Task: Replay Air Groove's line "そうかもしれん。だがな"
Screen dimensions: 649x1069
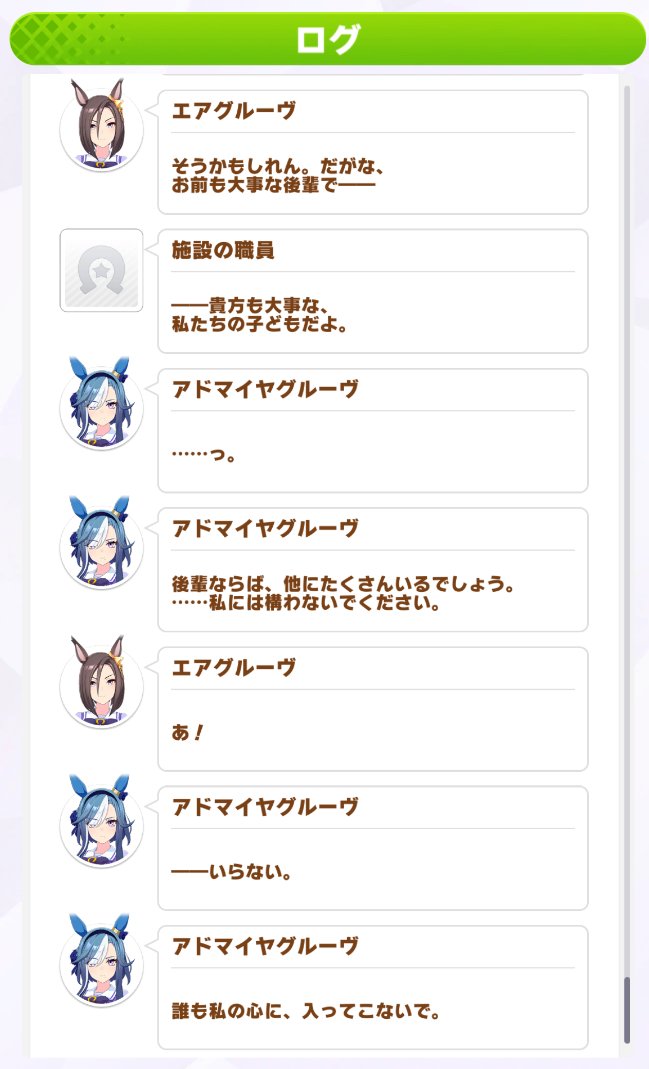Action: tap(372, 151)
